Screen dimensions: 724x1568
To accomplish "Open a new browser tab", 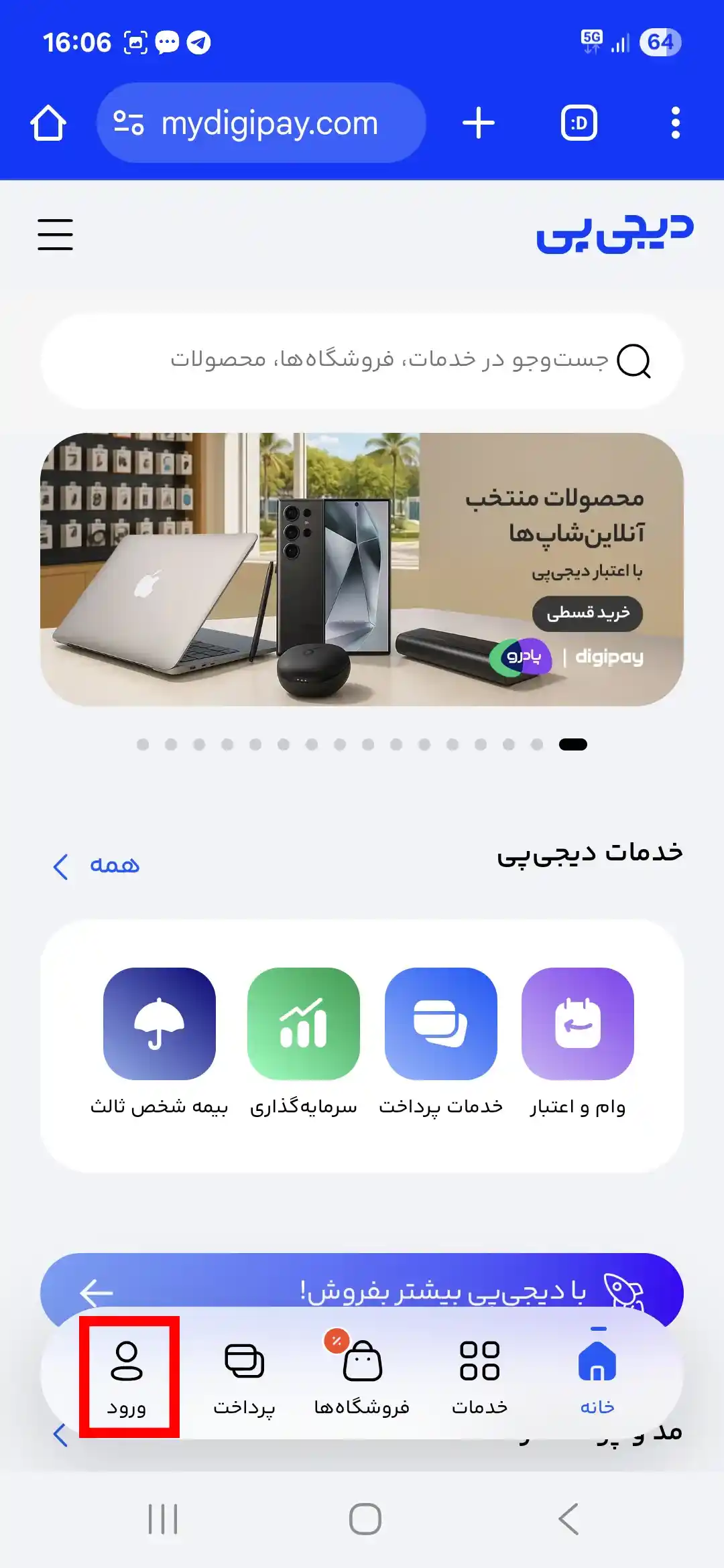I will (479, 123).
